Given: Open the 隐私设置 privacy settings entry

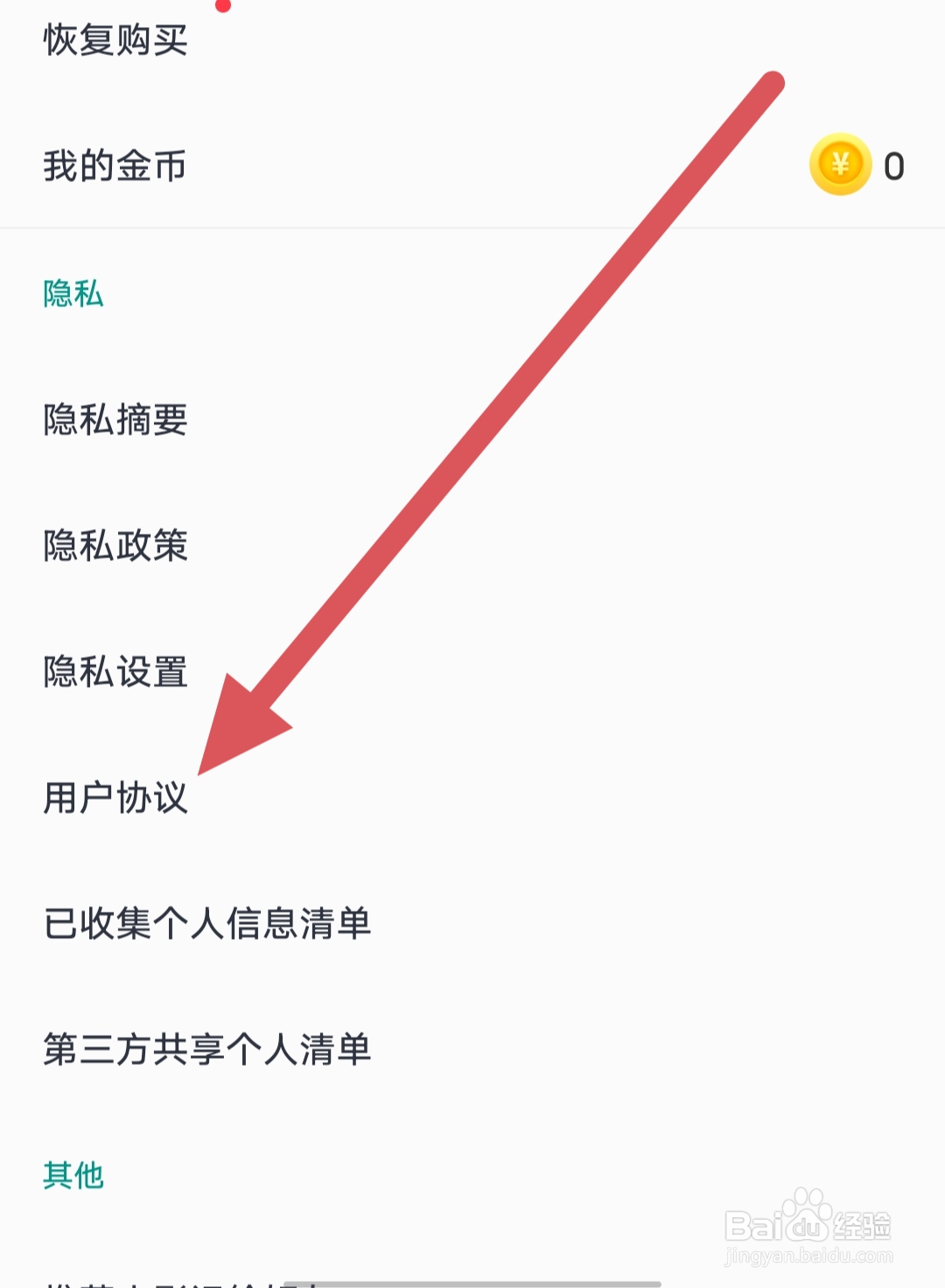Looking at the screenshot, I should point(115,672).
